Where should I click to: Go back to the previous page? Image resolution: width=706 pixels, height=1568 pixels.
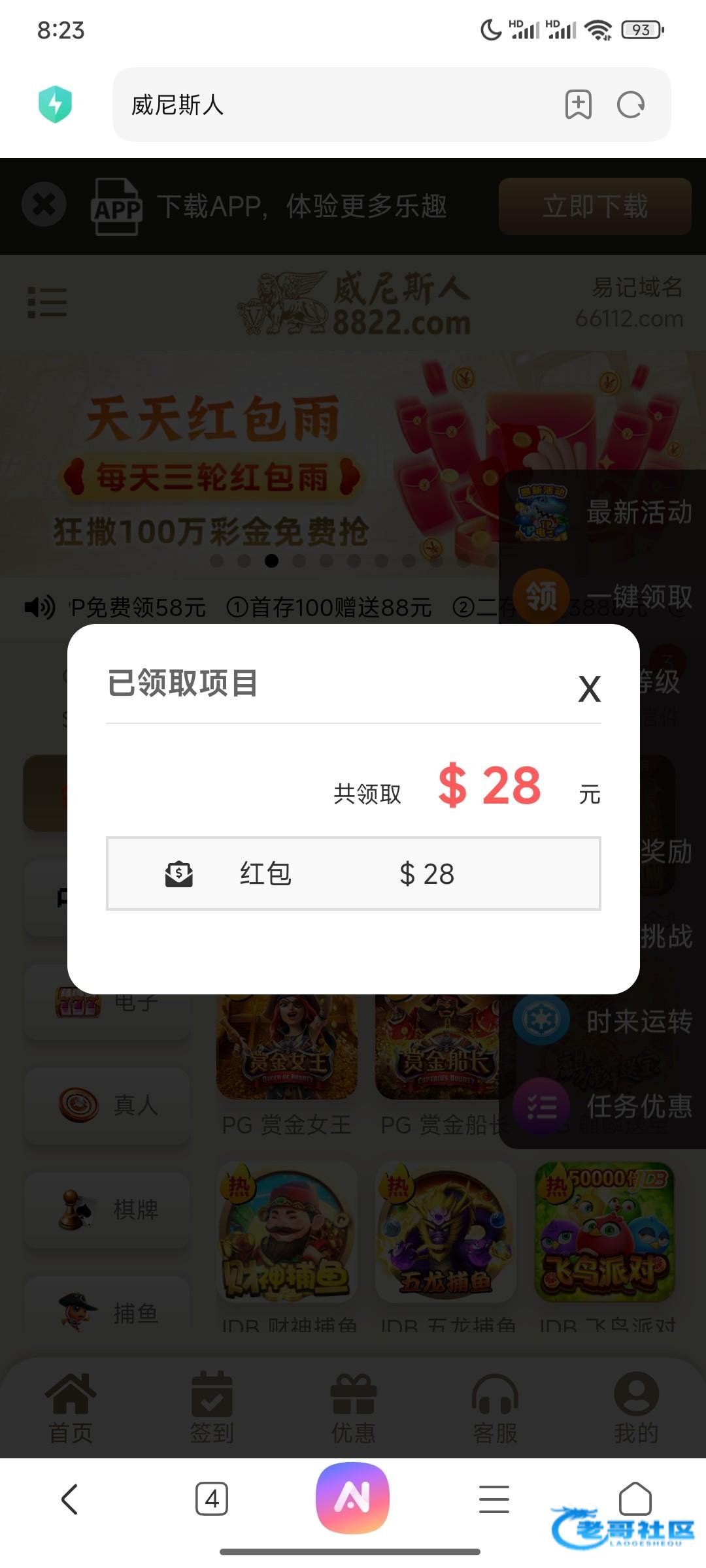pos(70,1499)
